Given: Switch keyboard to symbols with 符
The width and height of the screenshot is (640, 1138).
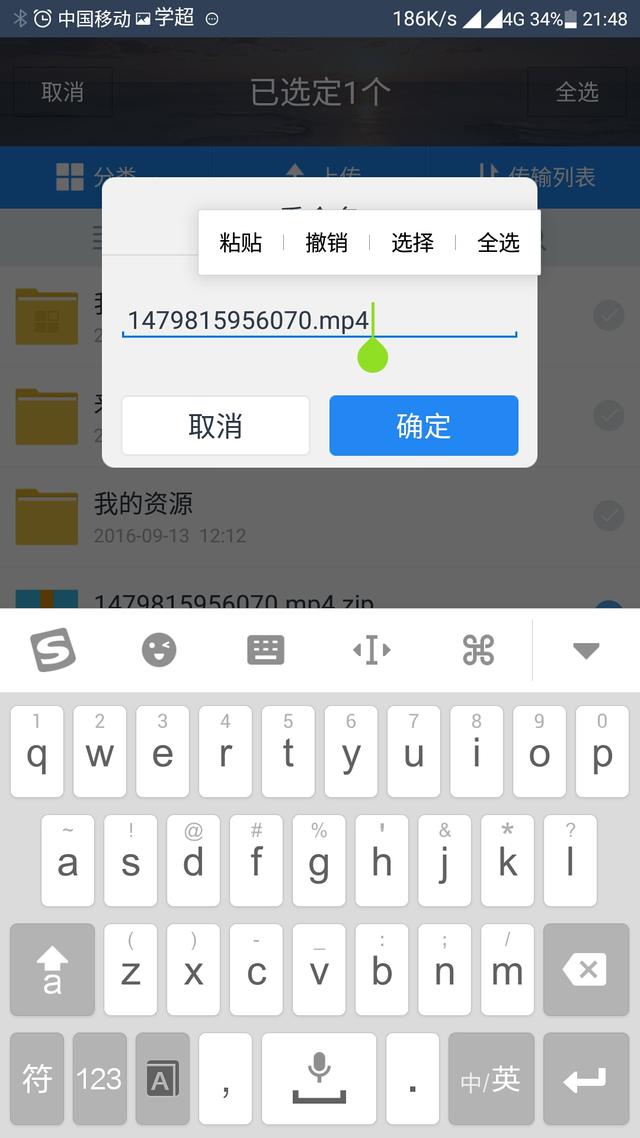Looking at the screenshot, I should click(37, 1079).
